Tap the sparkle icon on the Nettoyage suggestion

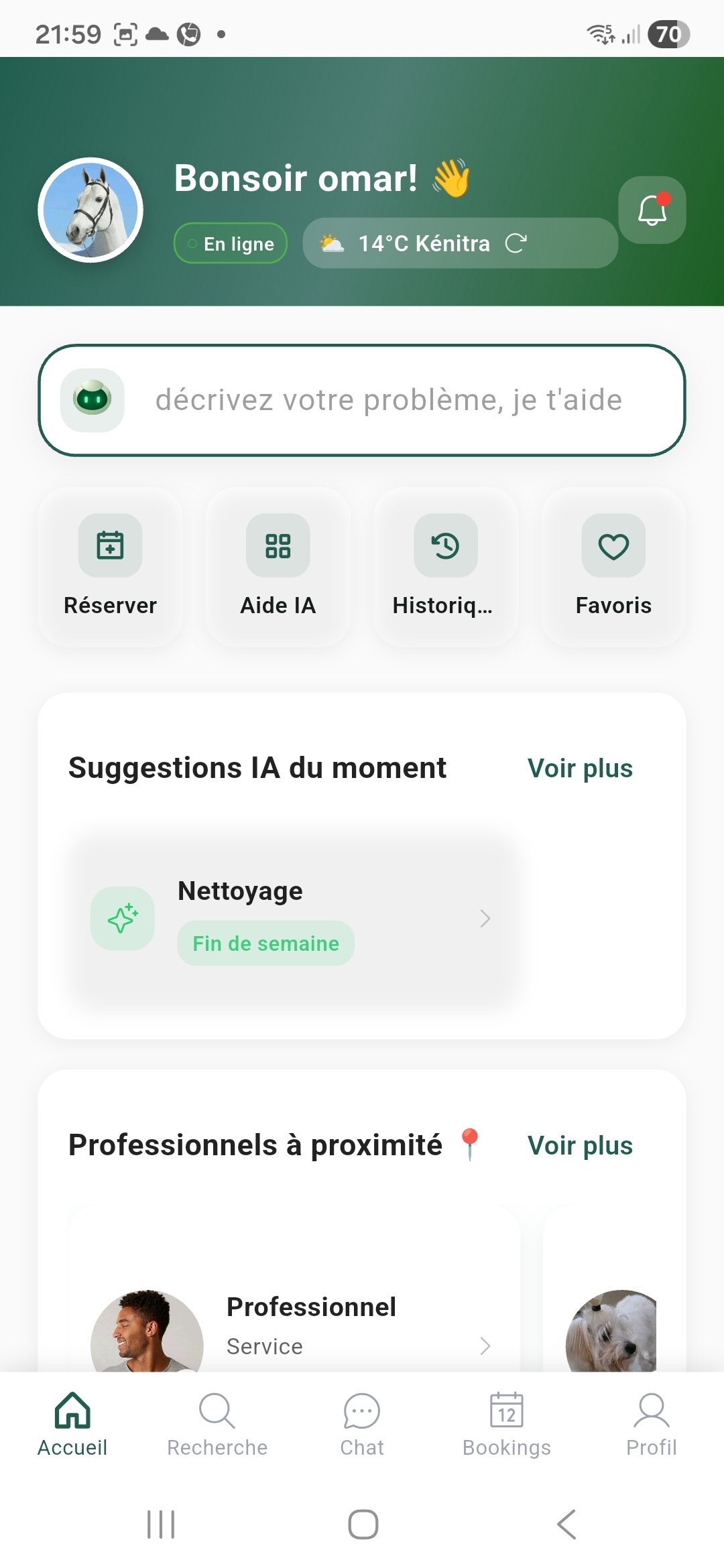coord(123,918)
